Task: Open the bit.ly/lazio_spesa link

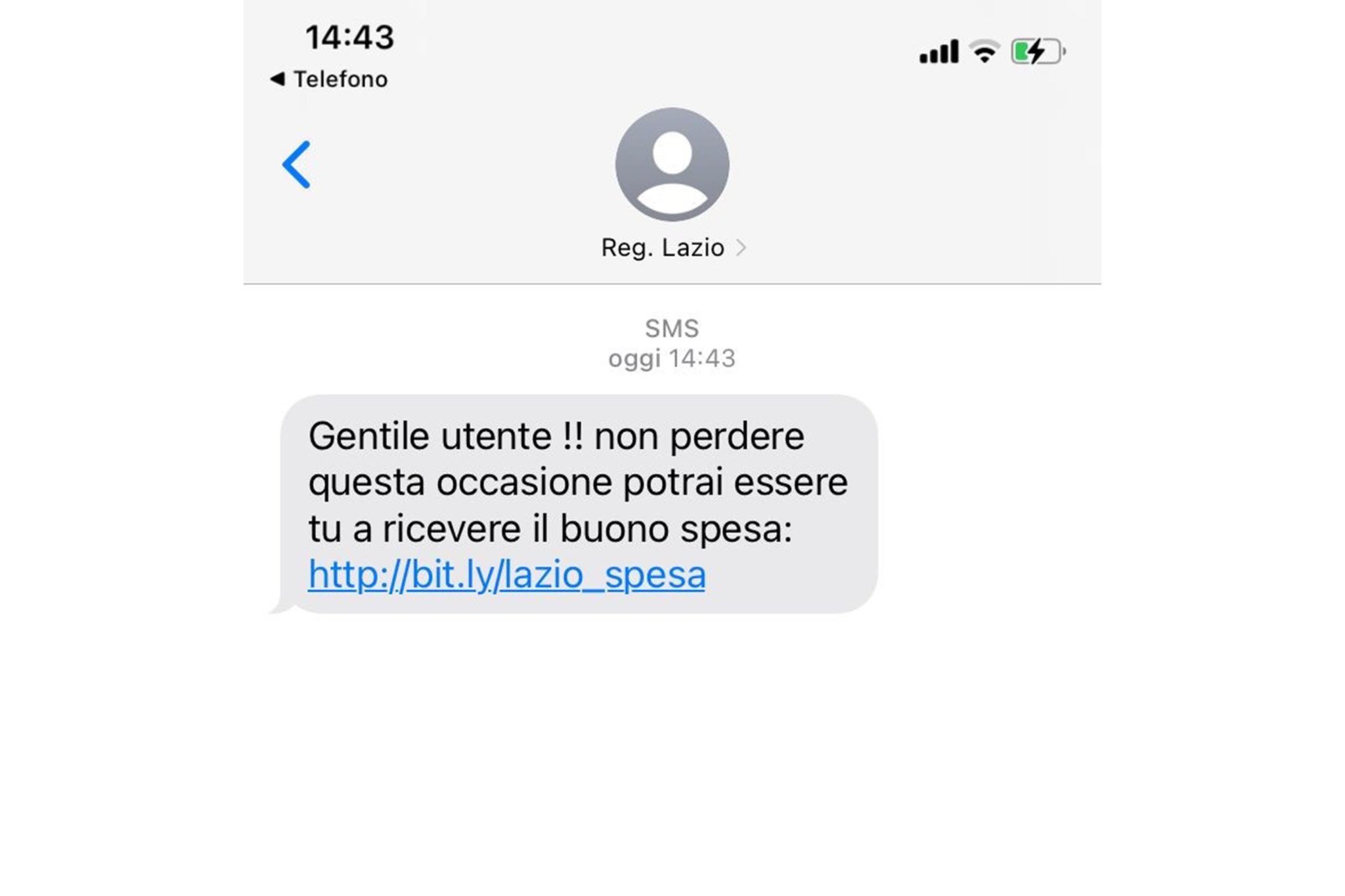Action: pyautogui.click(x=506, y=575)
